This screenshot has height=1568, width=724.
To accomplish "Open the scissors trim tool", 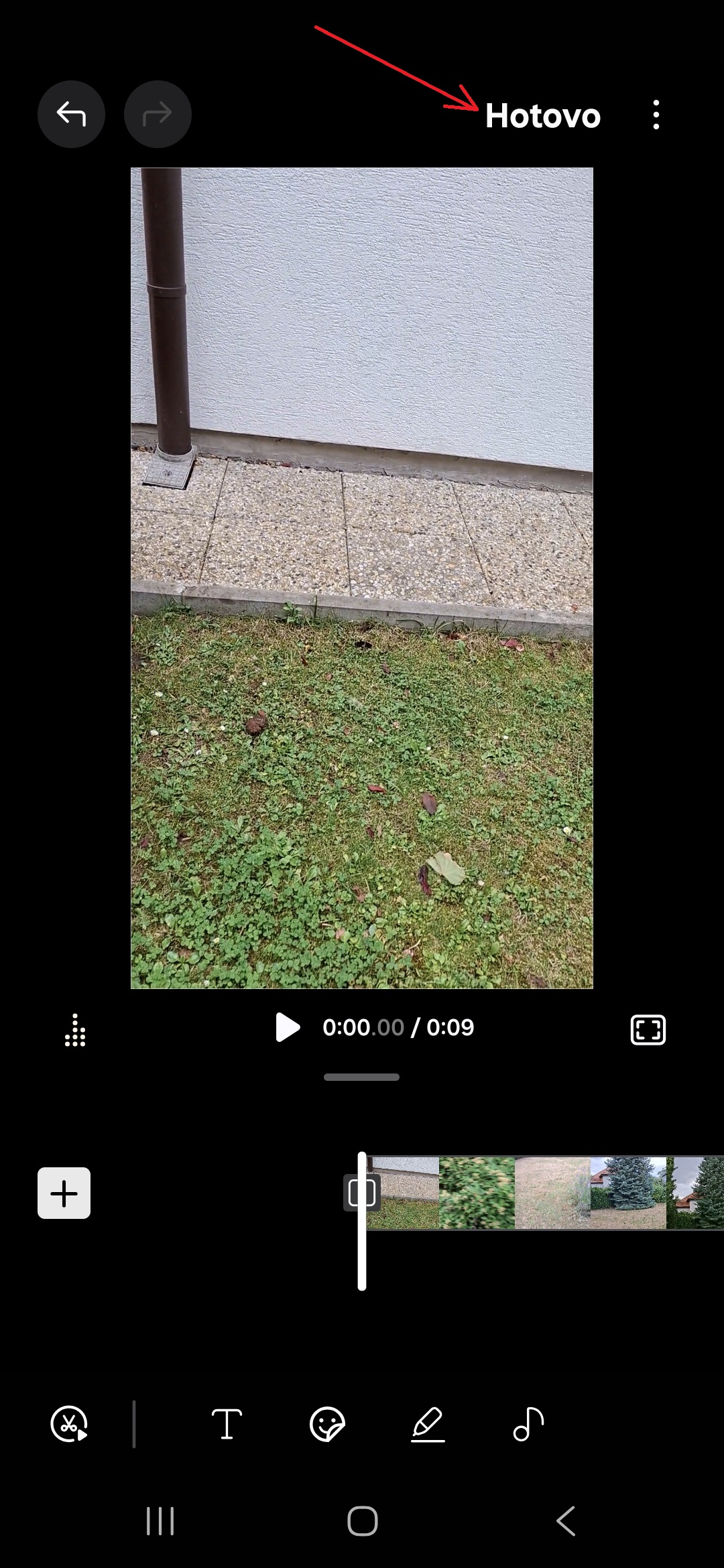I will point(69,1424).
